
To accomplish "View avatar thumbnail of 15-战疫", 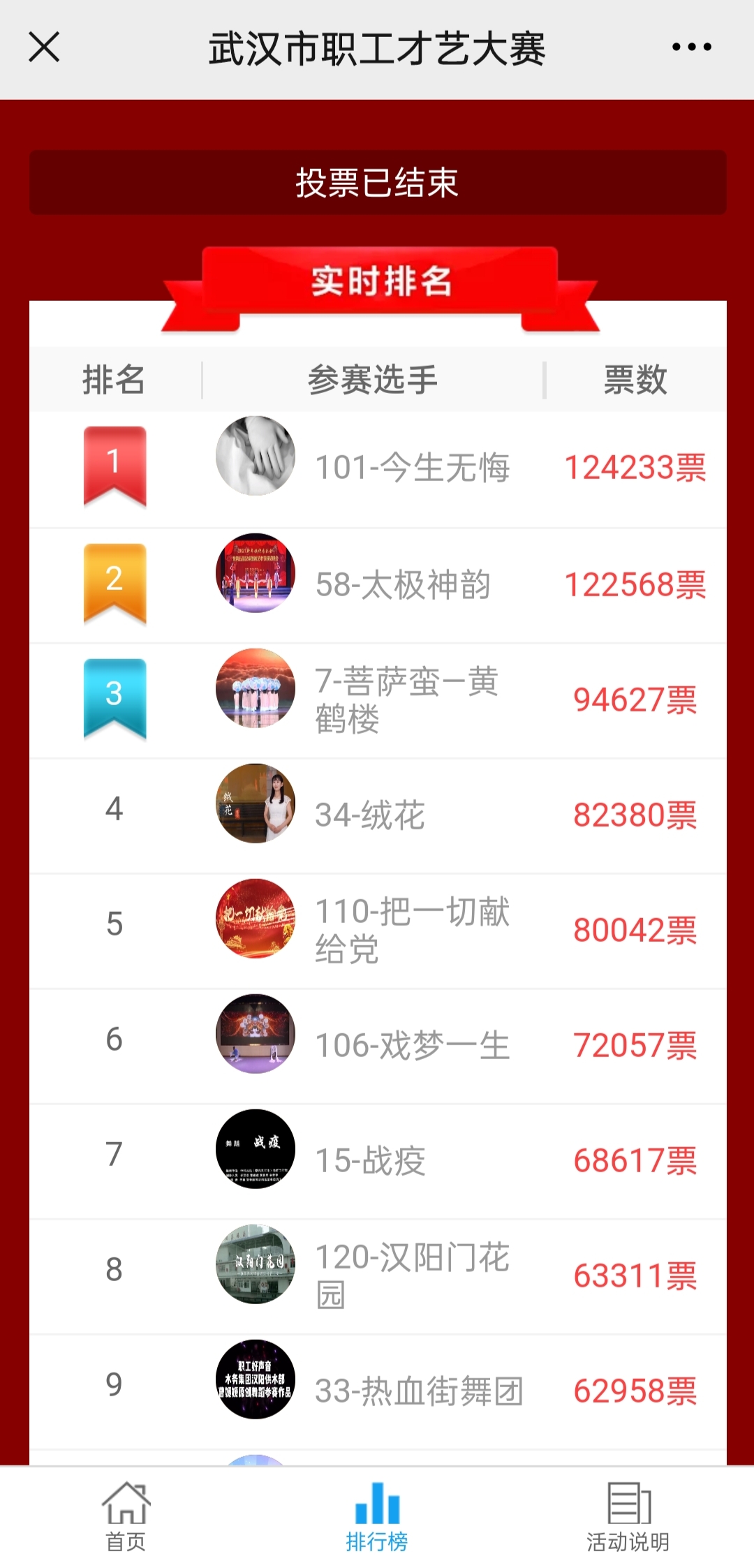I will point(256,1149).
